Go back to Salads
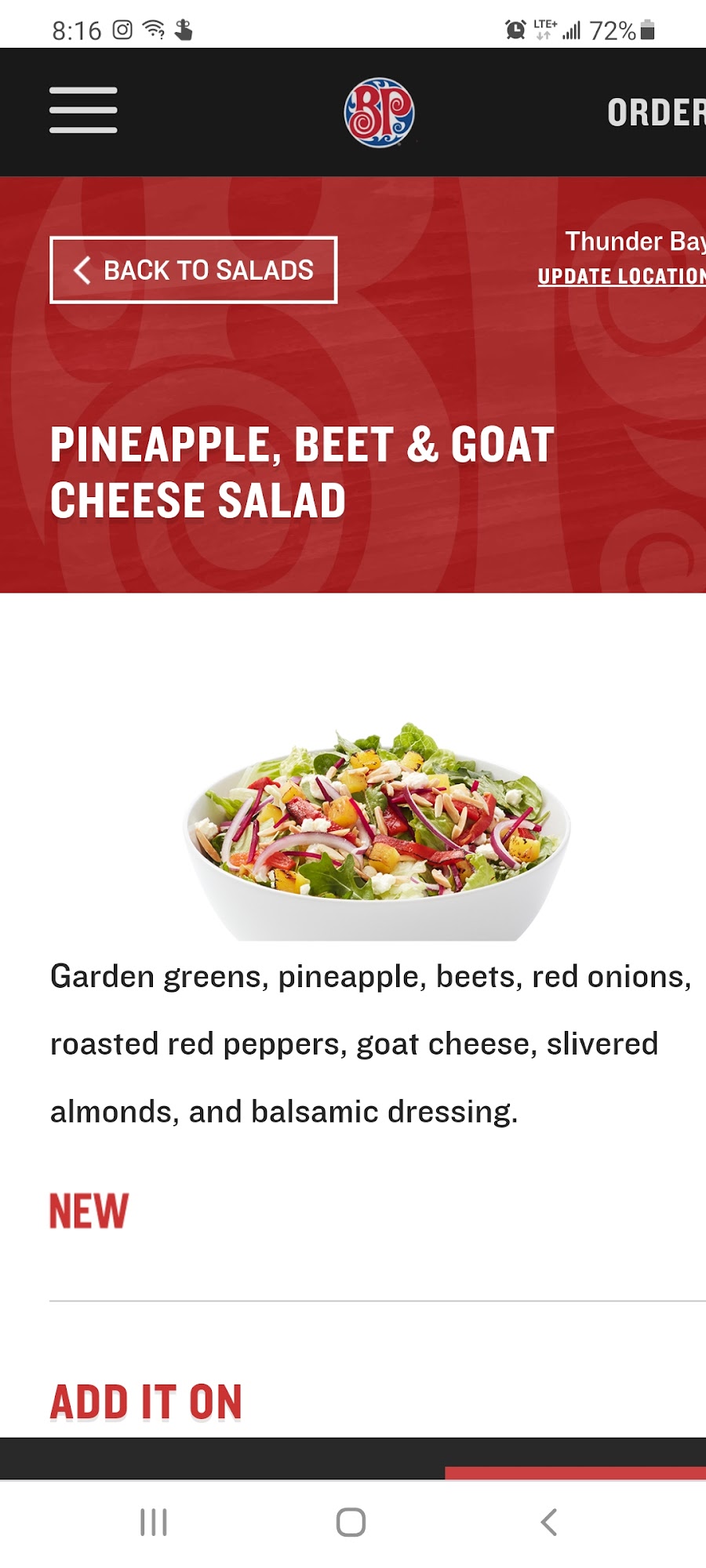This screenshot has width=706, height=1568. pyautogui.click(x=194, y=270)
